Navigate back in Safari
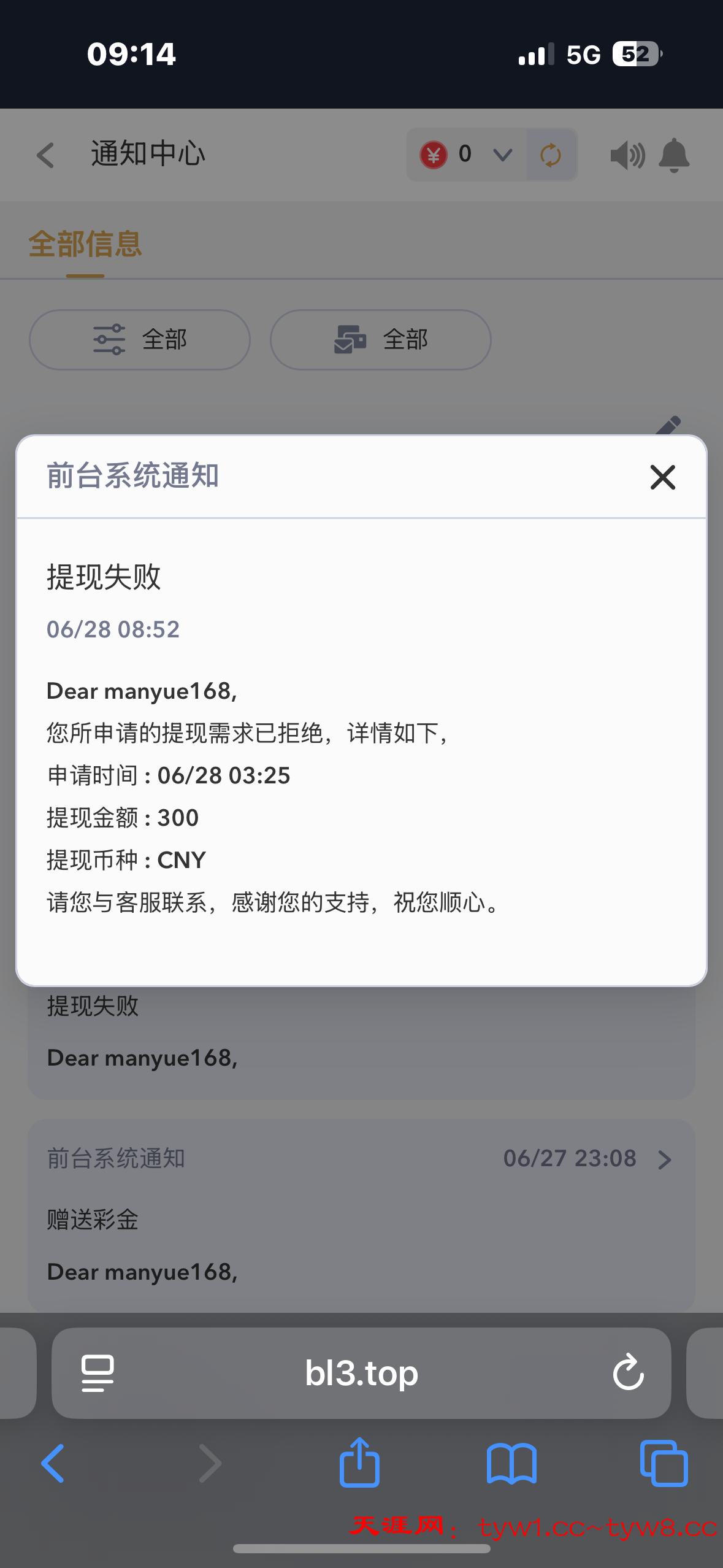723x1568 pixels. pos(53,1463)
